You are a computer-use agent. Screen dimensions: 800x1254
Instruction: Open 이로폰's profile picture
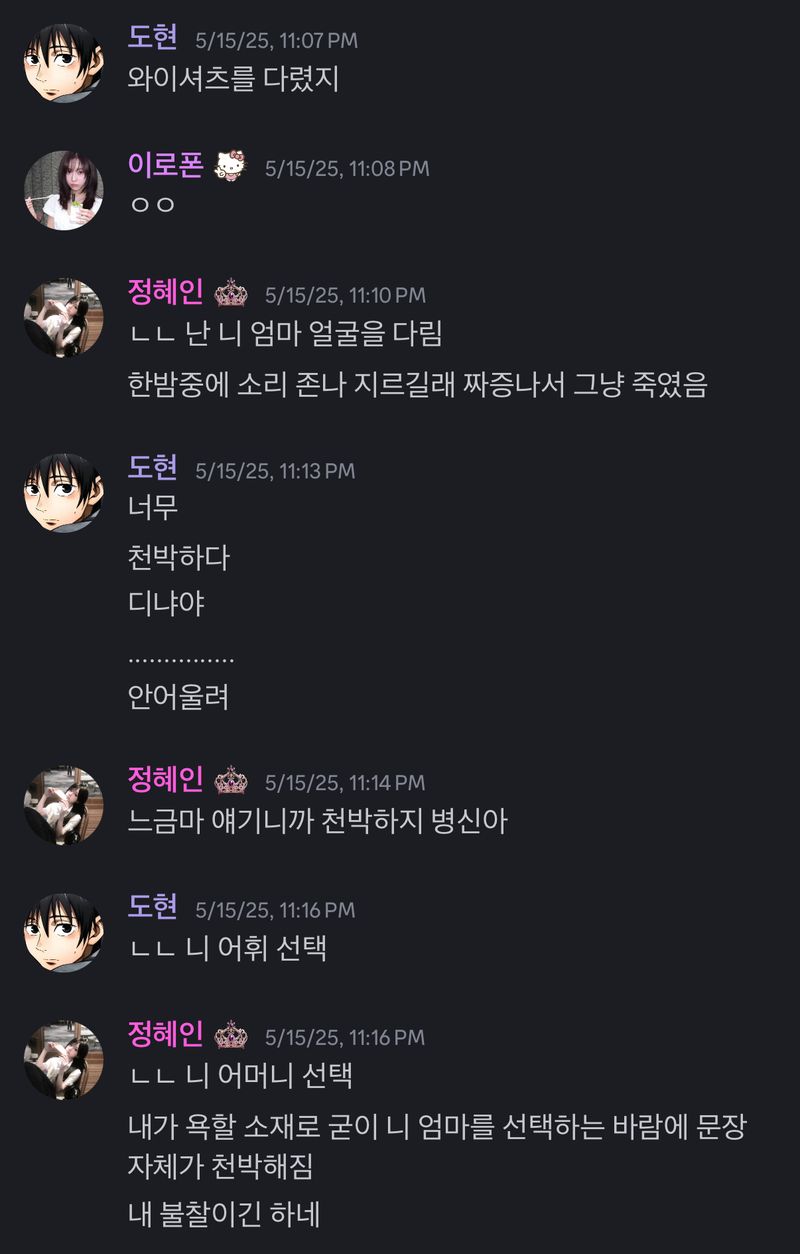[x=63, y=190]
